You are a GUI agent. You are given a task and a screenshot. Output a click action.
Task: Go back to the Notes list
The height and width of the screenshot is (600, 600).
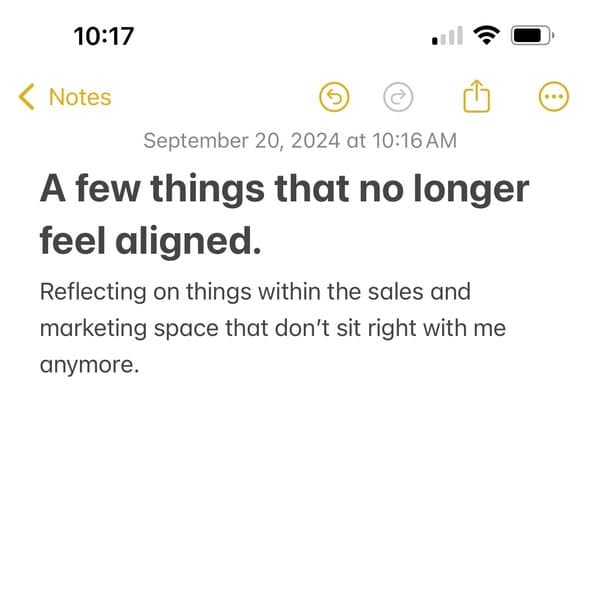(65, 97)
